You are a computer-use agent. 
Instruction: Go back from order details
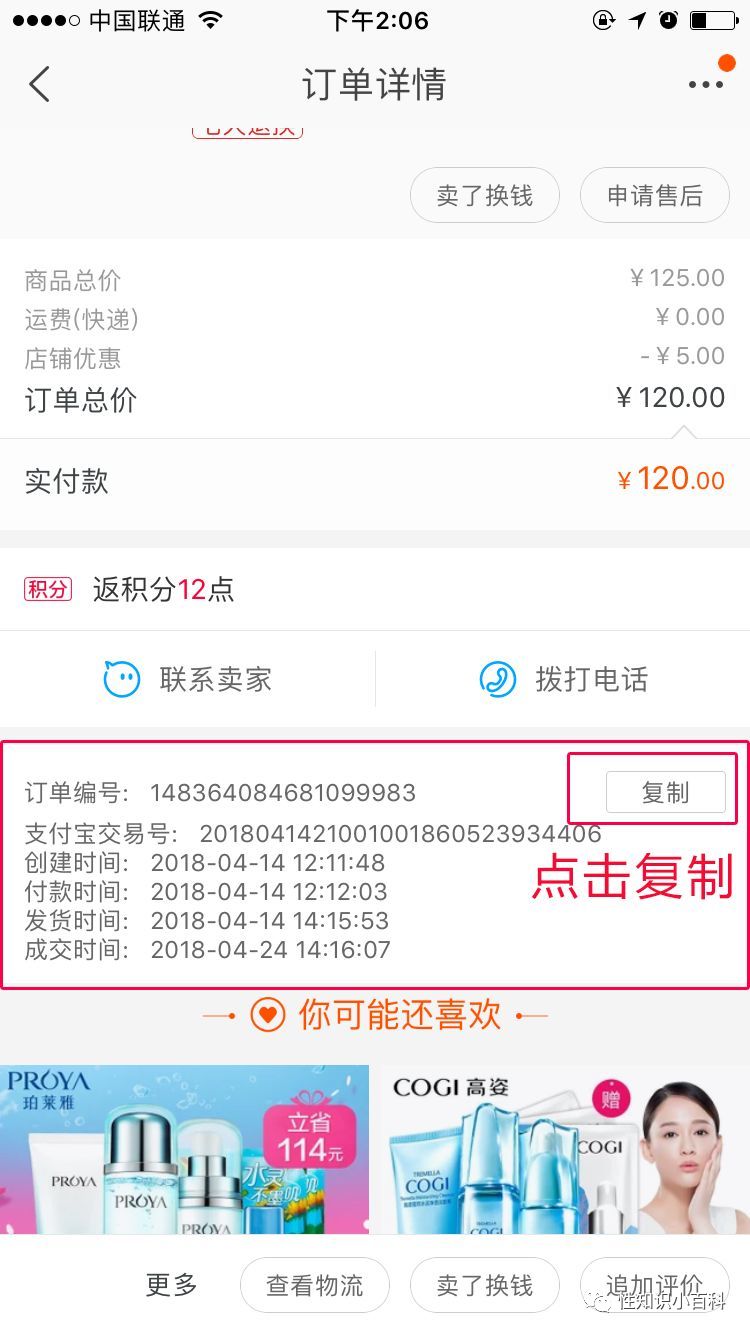(x=39, y=84)
